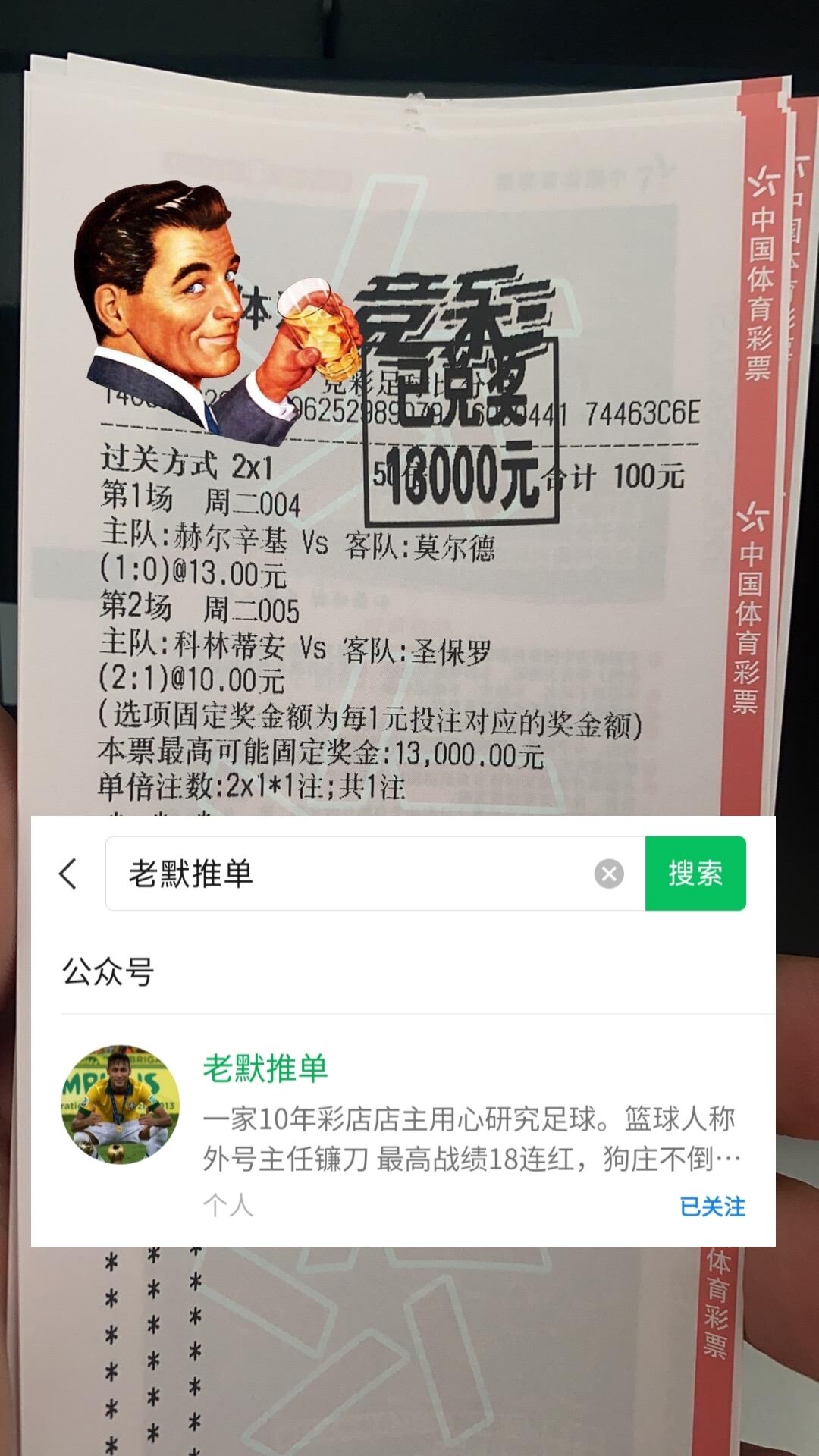
Task: Click the green chevron back control
Action: pyautogui.click(x=67, y=874)
